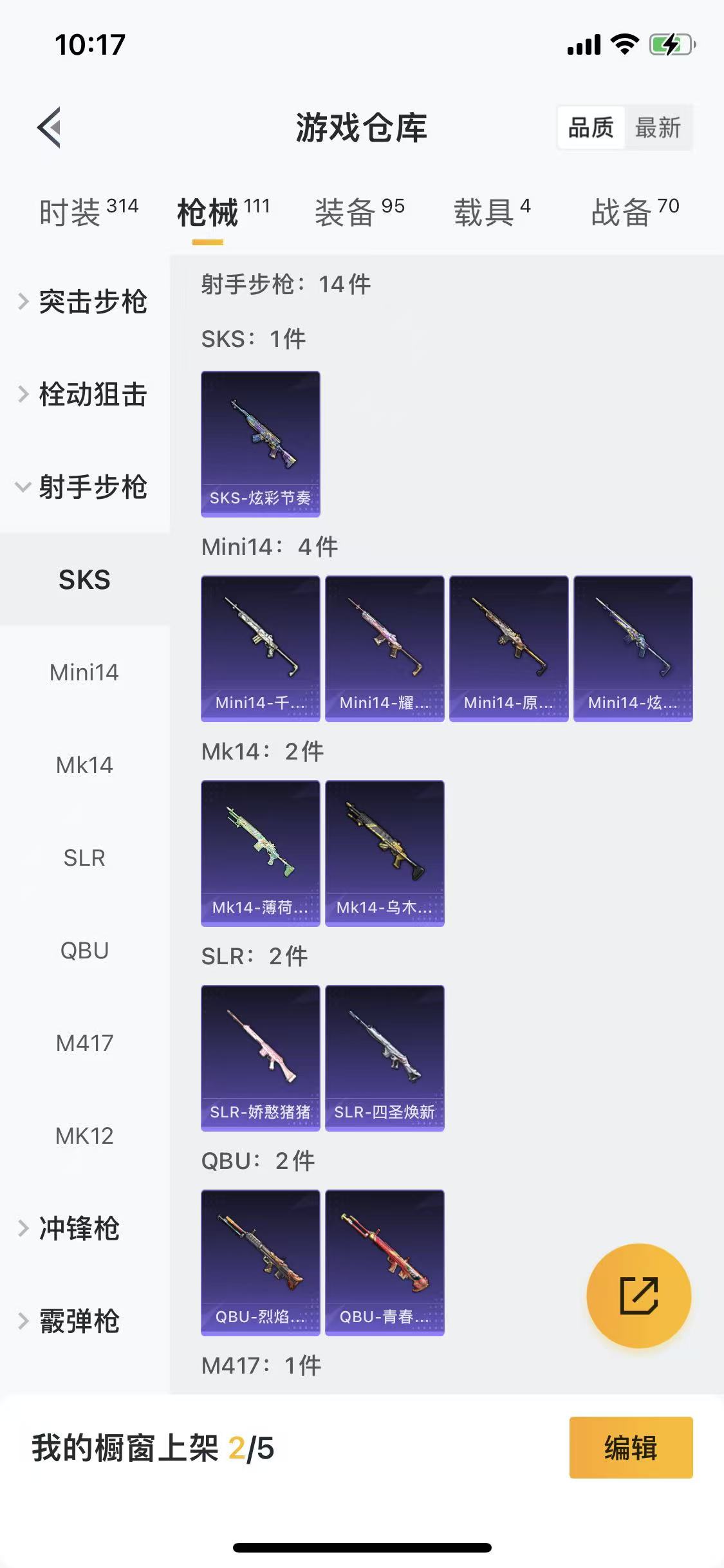Expand the 突击步枪 category

coord(93,301)
